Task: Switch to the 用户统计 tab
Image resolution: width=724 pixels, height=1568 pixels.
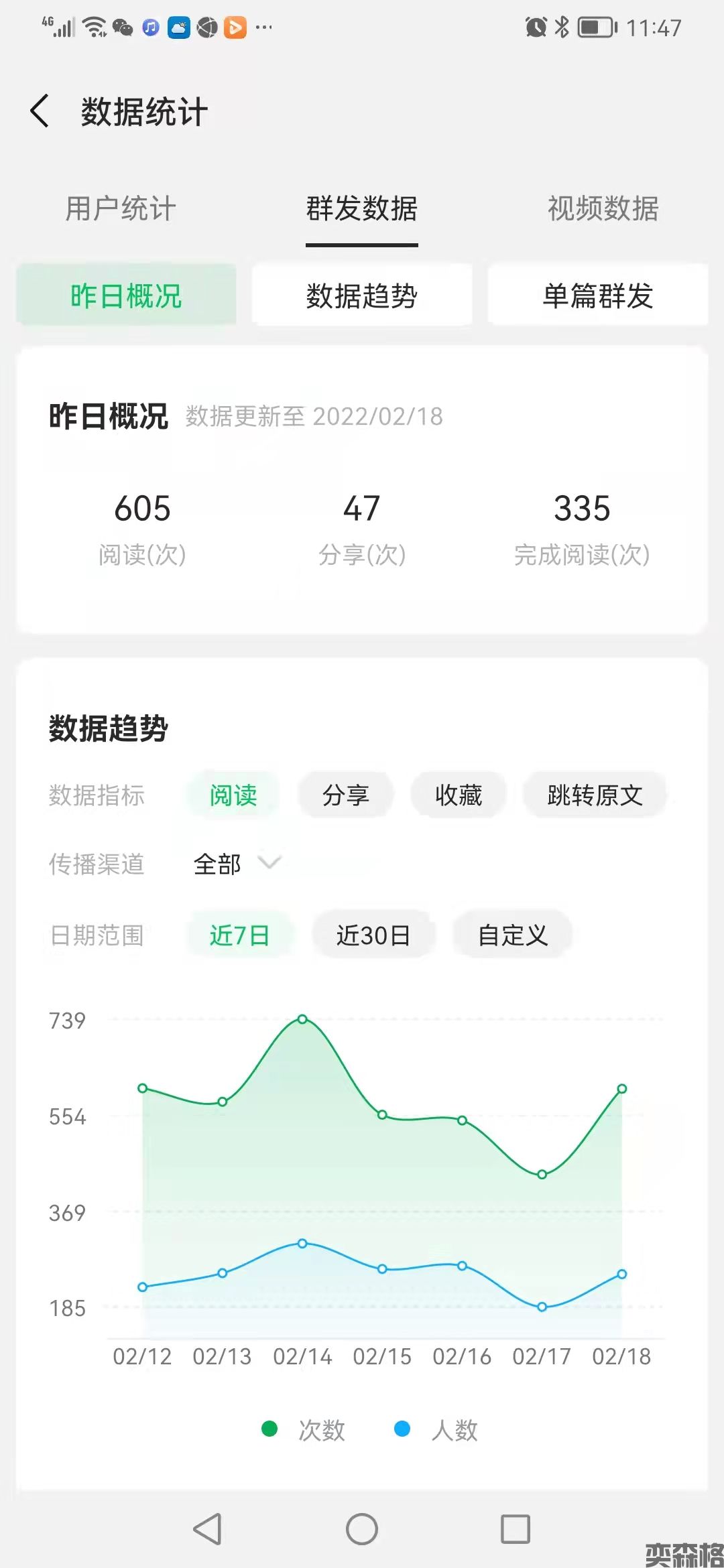Action: (x=121, y=208)
